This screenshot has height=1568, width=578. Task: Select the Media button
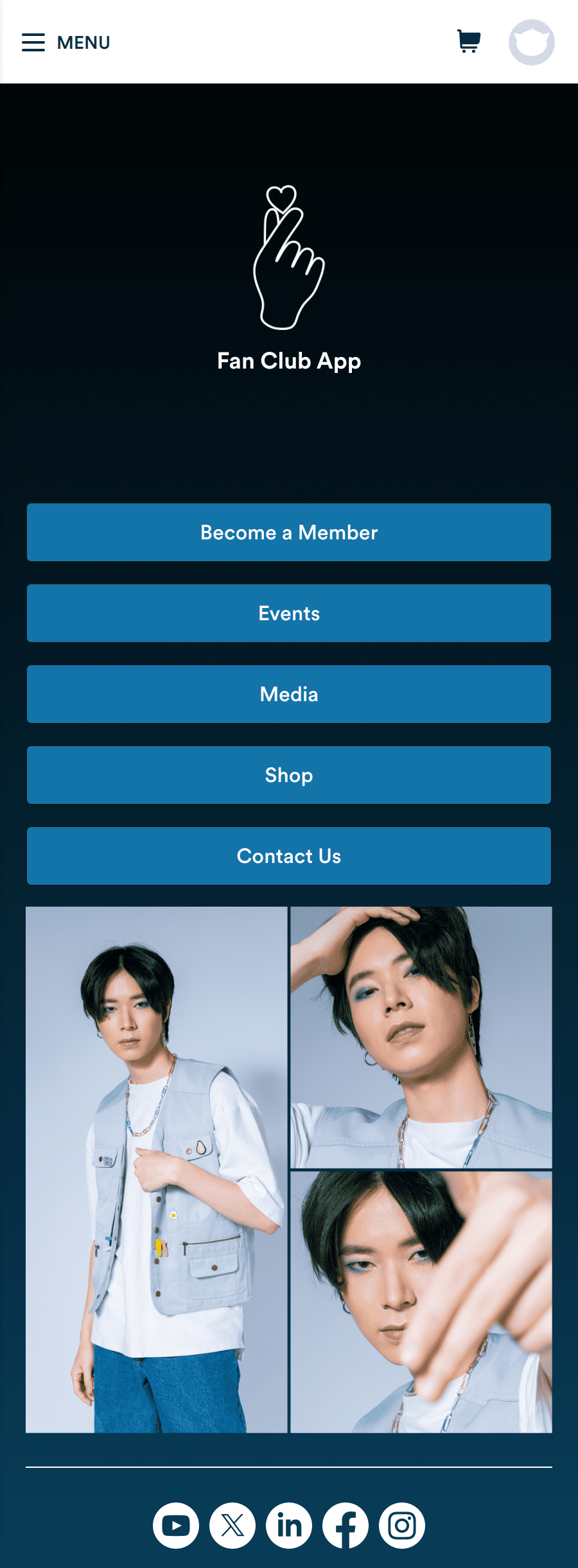[289, 694]
